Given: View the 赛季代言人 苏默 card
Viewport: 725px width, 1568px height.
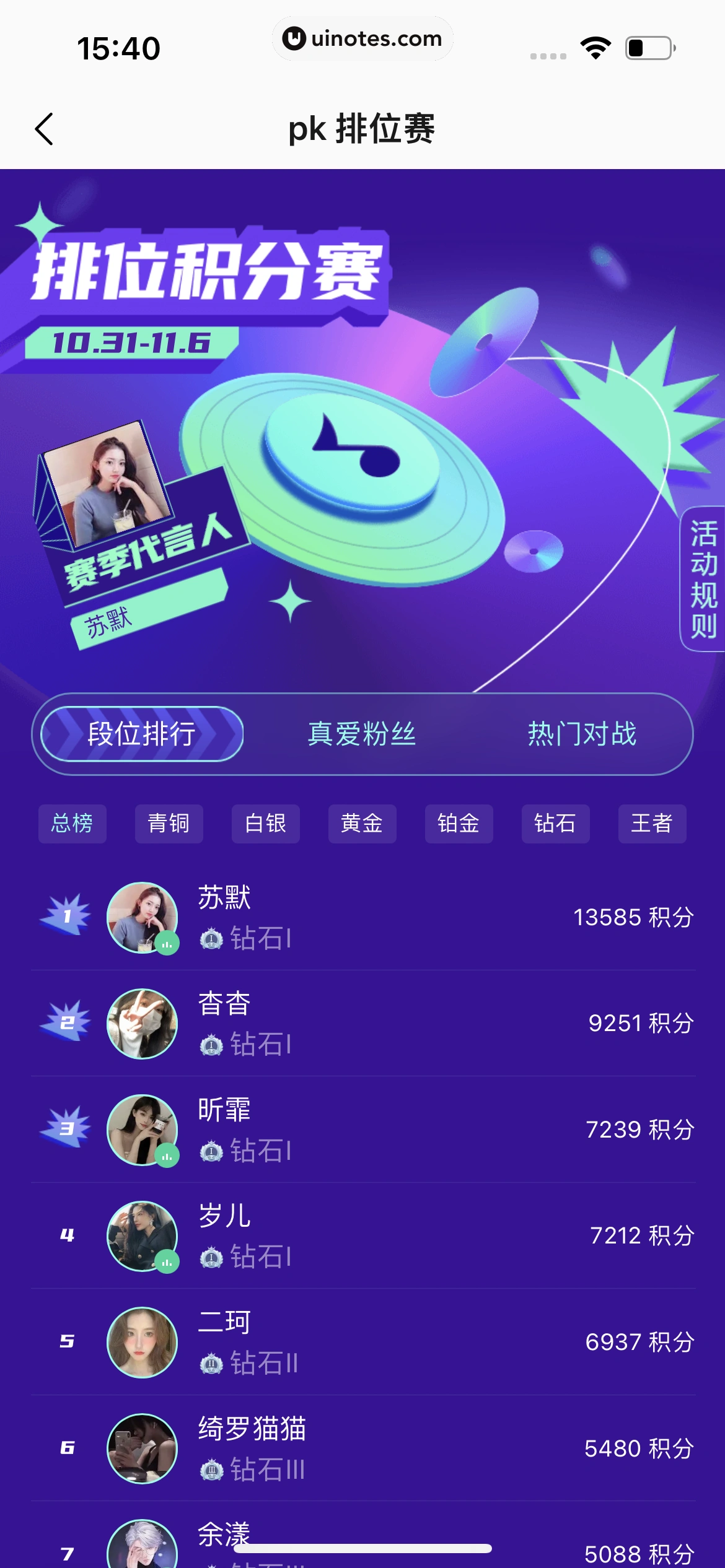Looking at the screenshot, I should (x=124, y=533).
